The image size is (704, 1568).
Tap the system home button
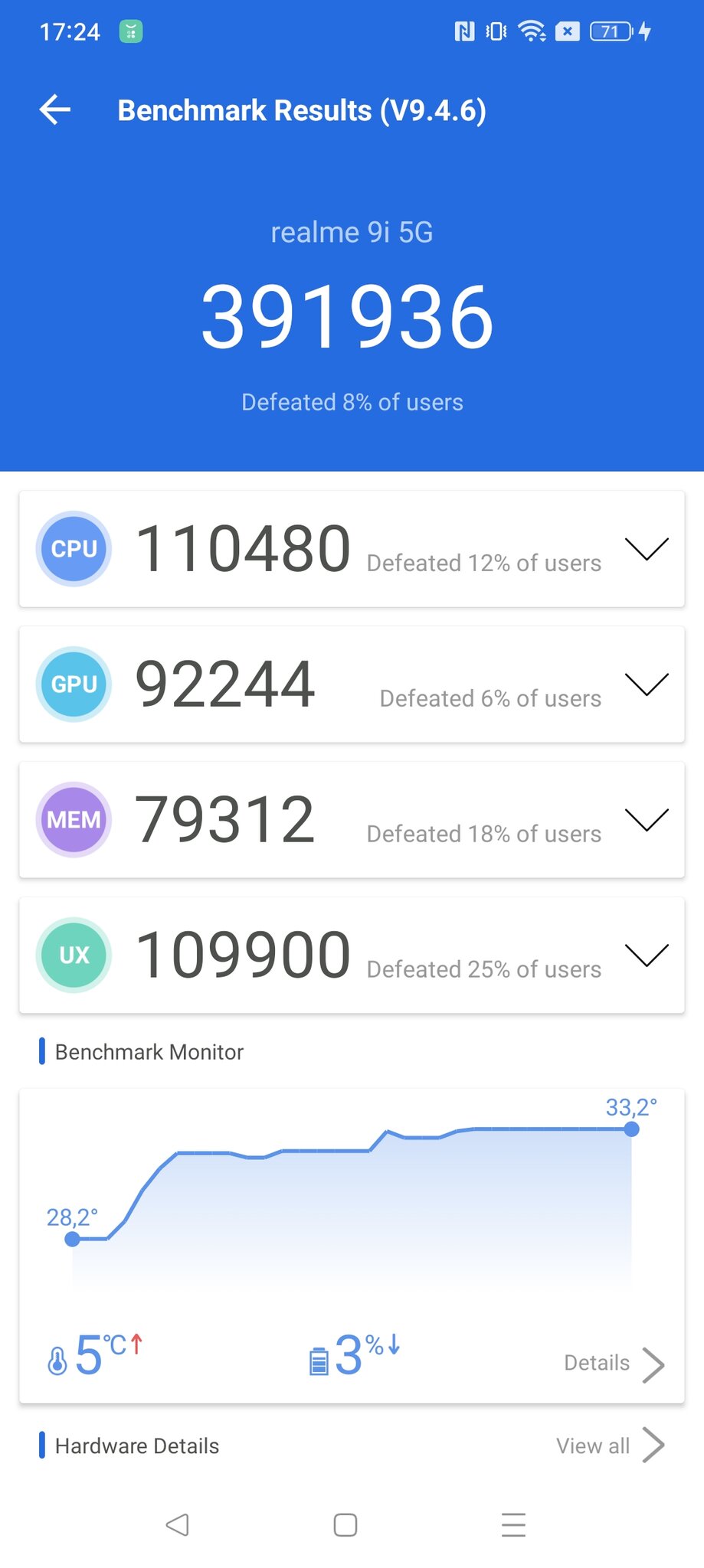tap(345, 1524)
